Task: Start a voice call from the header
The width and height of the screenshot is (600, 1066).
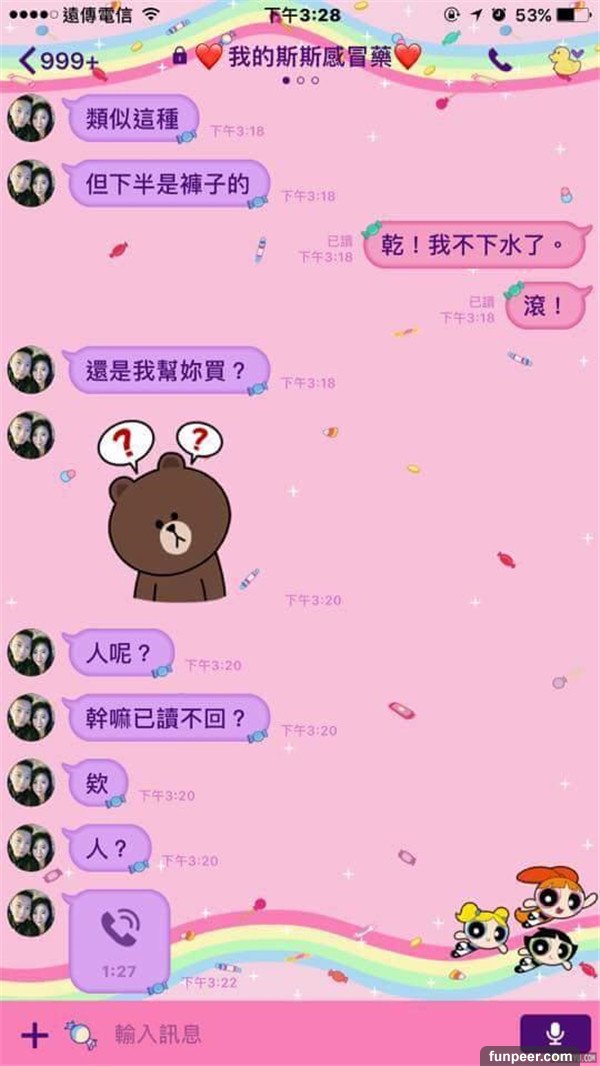Action: click(x=500, y=60)
